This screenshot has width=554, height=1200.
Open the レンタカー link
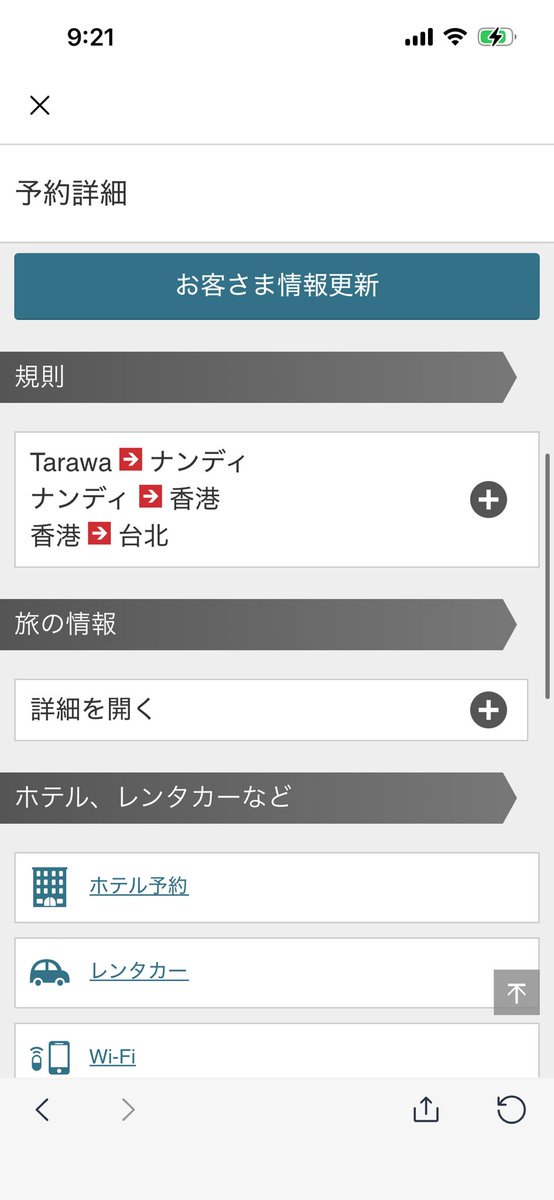click(139, 971)
